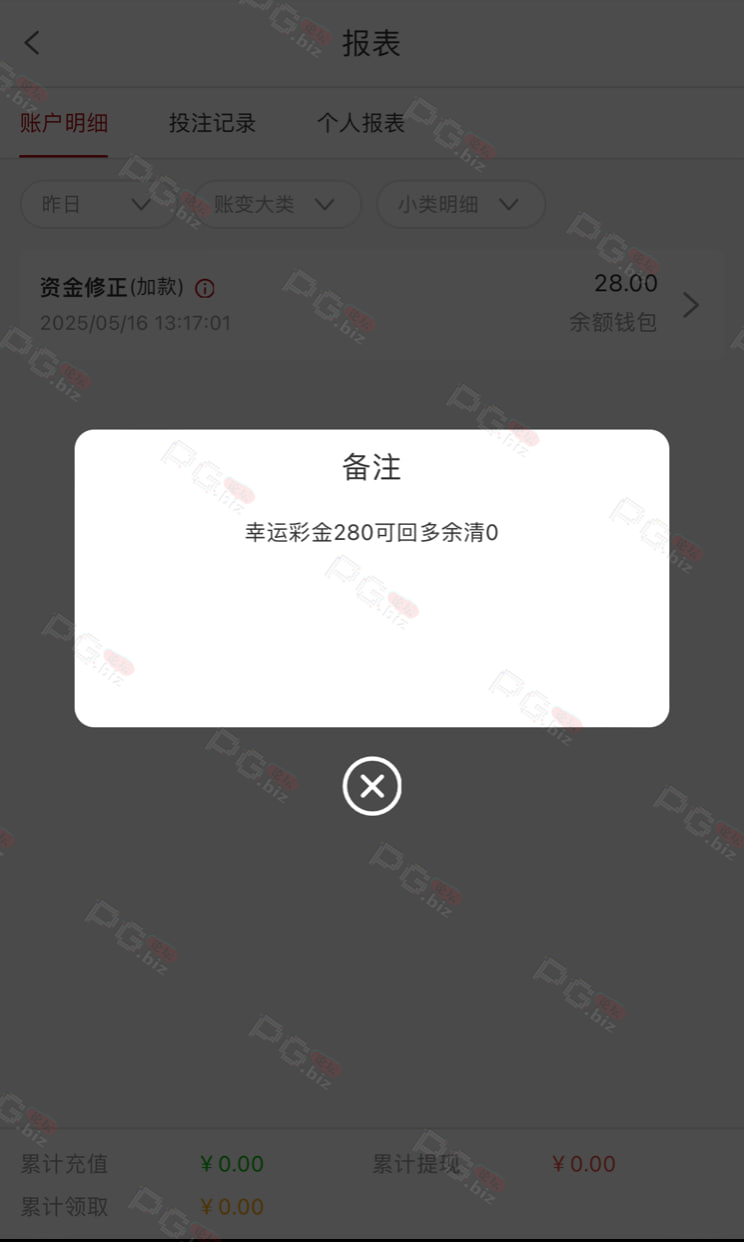Open the 资金修正 28.00 record details
Image resolution: width=744 pixels, height=1242 pixels.
point(372,305)
